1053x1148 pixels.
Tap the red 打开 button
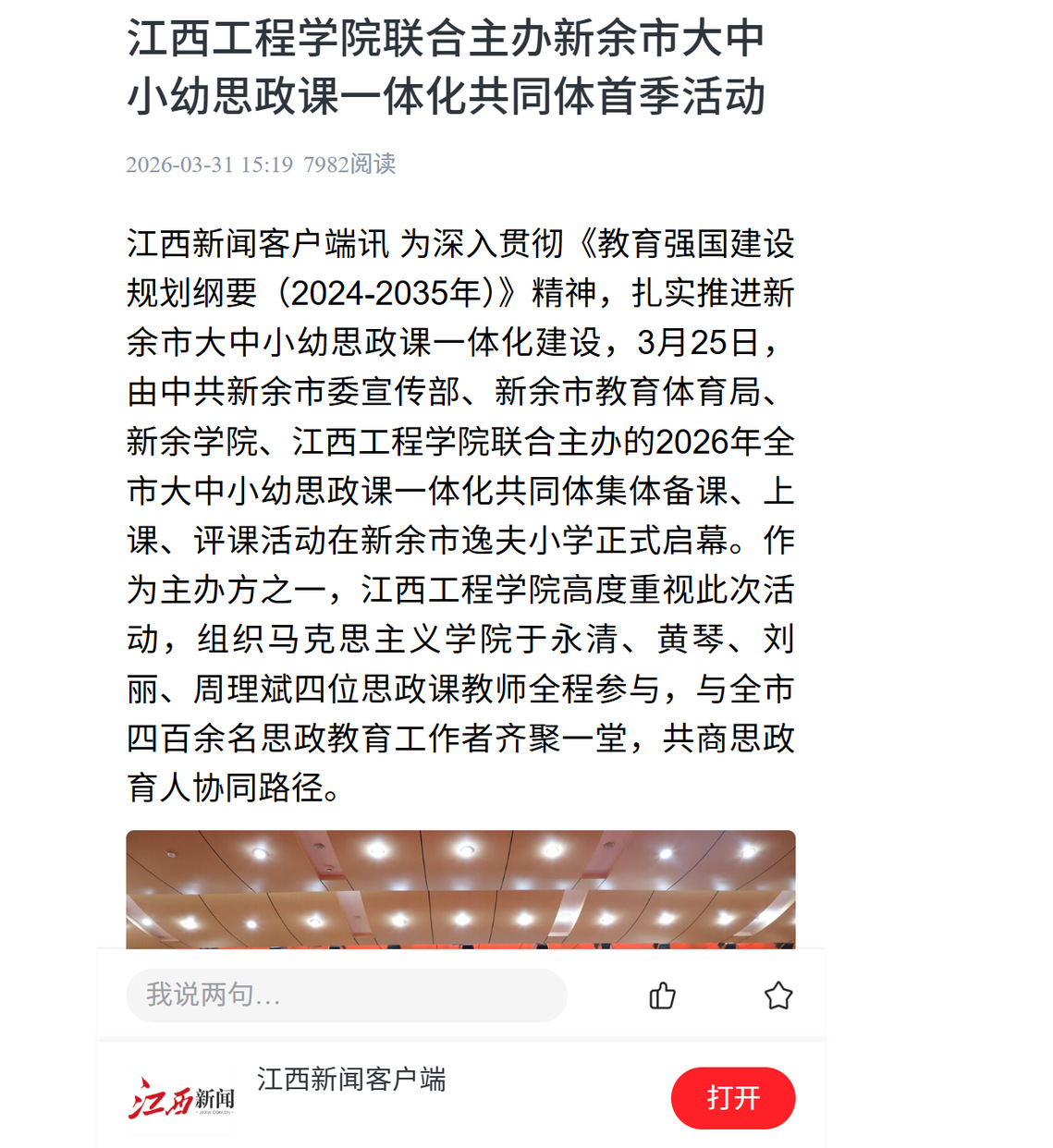(x=733, y=1098)
